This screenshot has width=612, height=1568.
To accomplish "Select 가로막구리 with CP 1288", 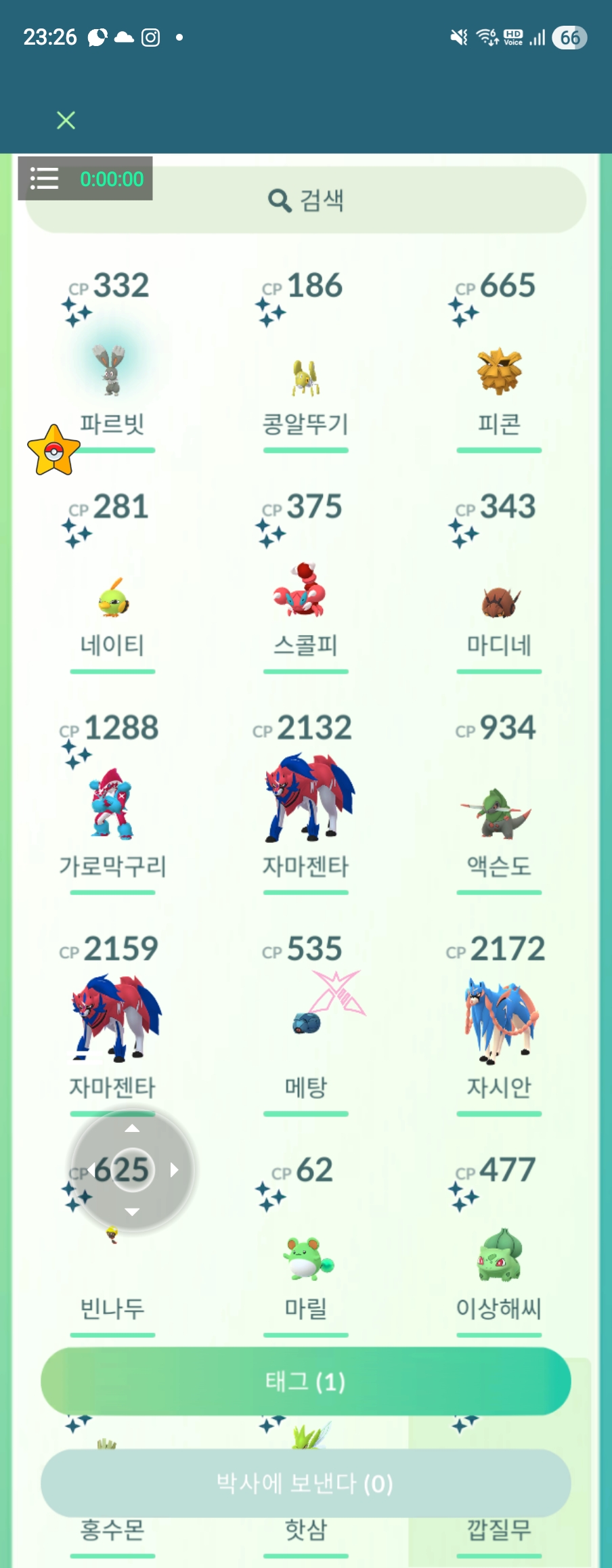I will click(112, 806).
